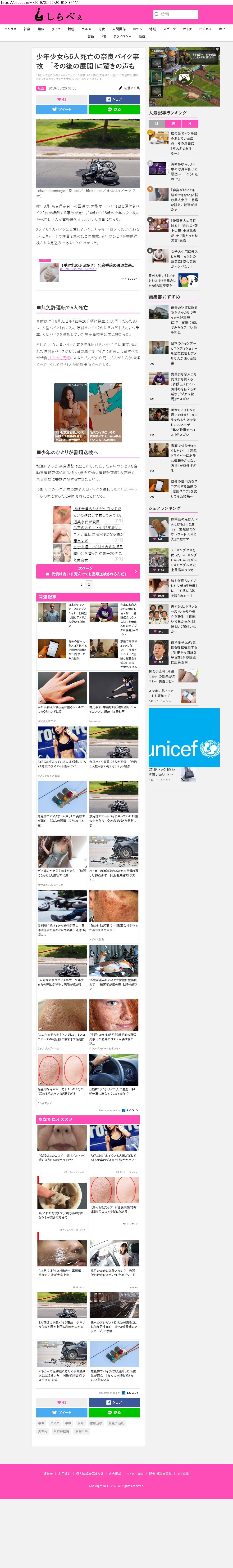Image resolution: width=233 pixels, height=1568 pixels.
Task: Share the article on Facebook at top
Action: click(x=114, y=99)
